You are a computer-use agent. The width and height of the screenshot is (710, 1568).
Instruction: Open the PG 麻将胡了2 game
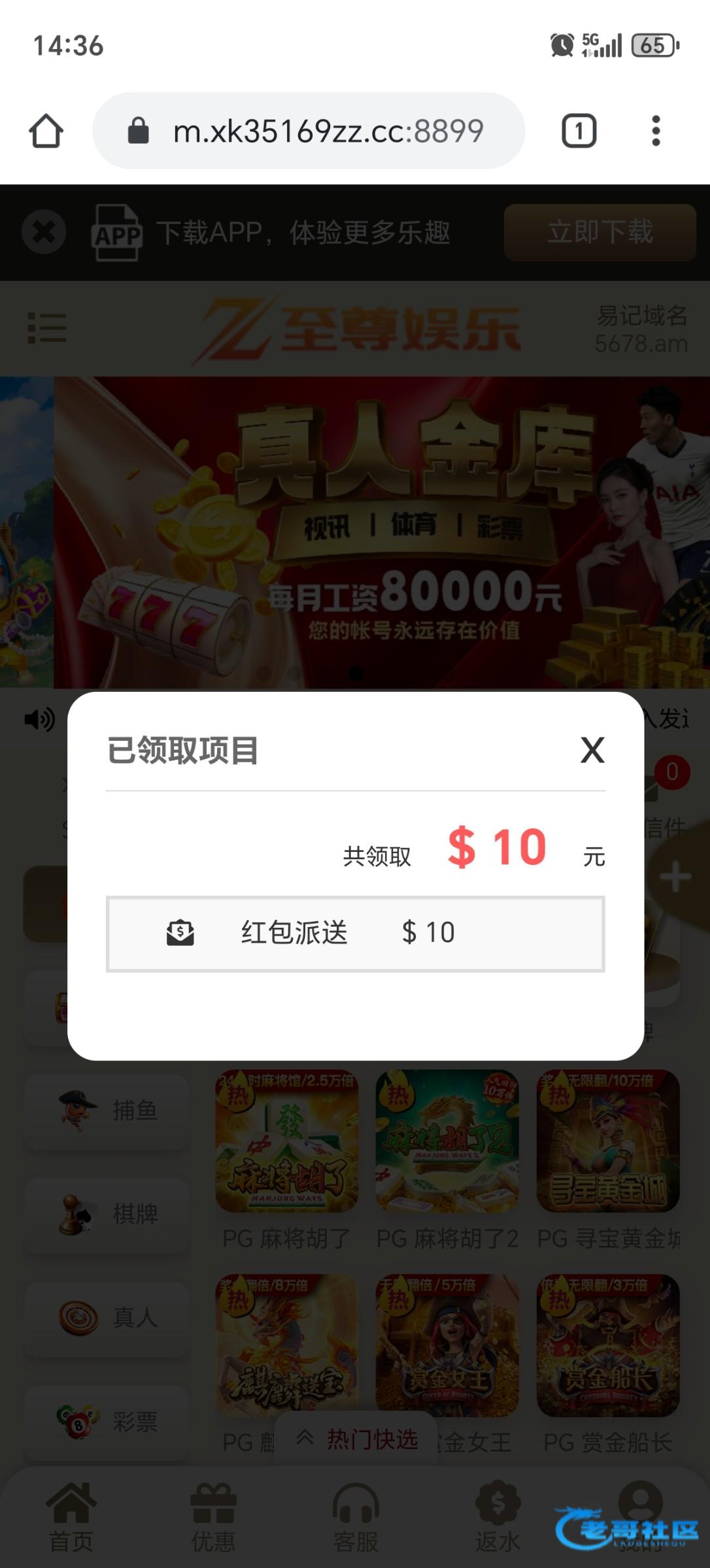(447, 1141)
